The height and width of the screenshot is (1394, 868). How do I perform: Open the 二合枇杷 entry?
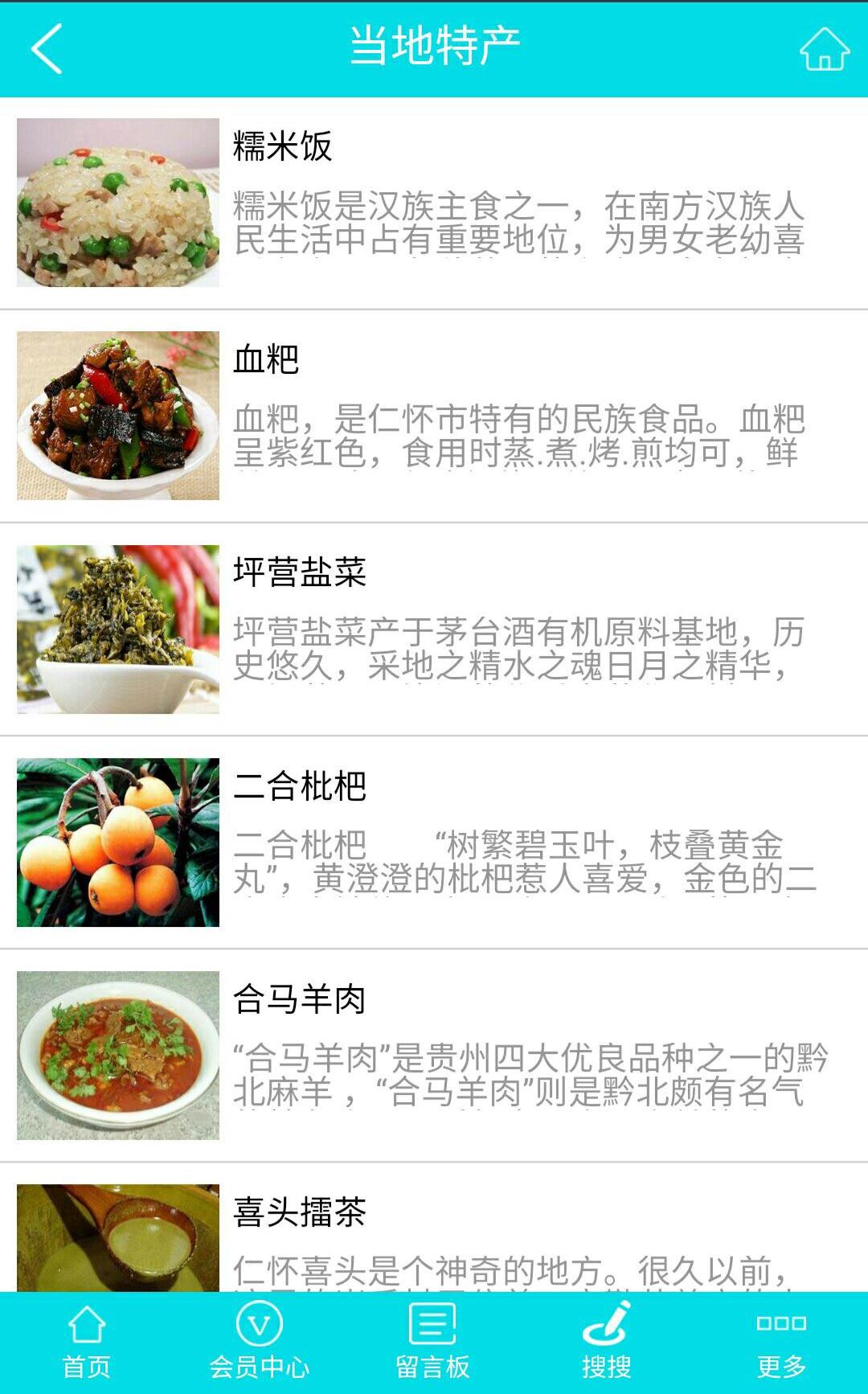pyautogui.click(x=434, y=842)
